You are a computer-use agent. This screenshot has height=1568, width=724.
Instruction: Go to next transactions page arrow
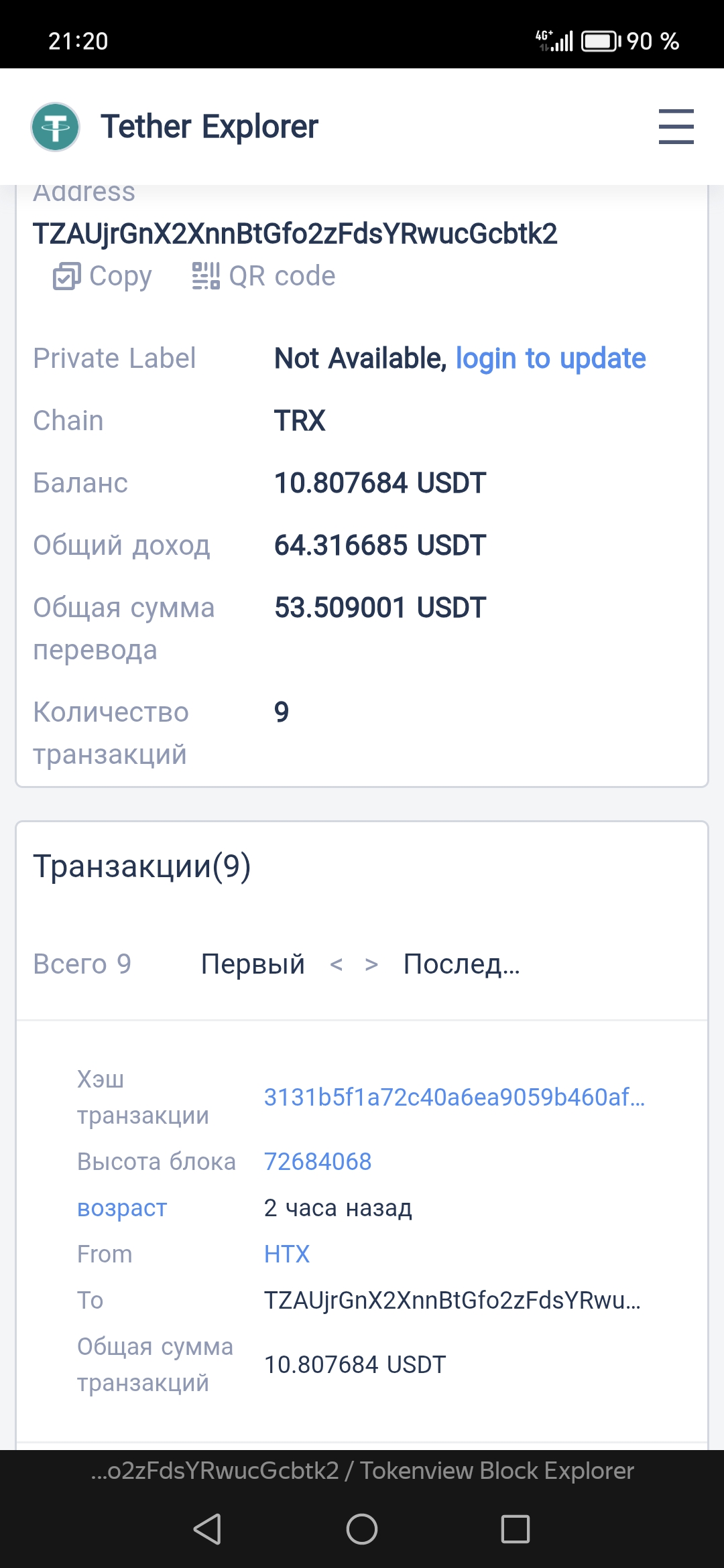(371, 964)
